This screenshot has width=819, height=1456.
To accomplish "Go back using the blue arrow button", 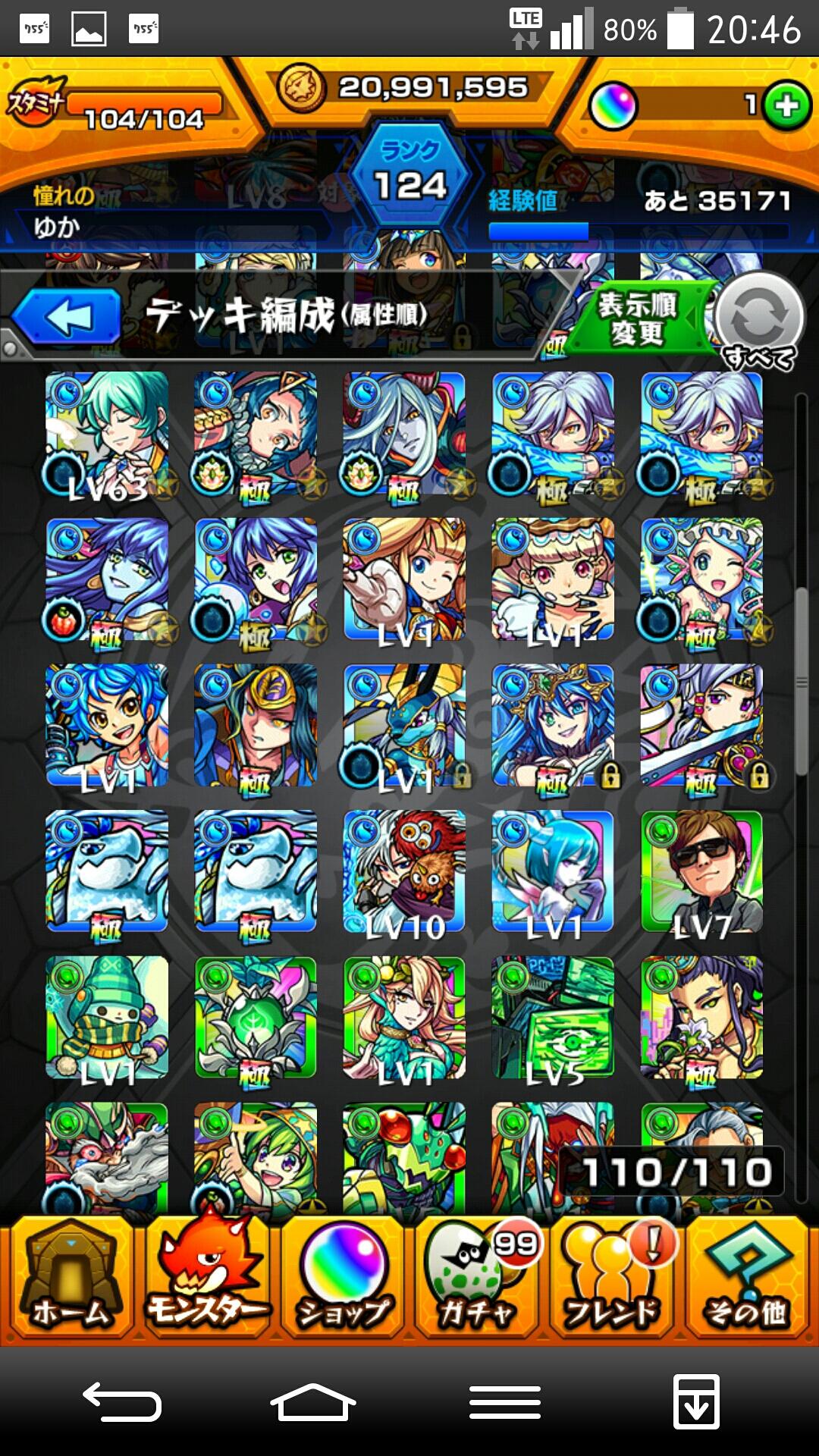I will click(x=67, y=316).
